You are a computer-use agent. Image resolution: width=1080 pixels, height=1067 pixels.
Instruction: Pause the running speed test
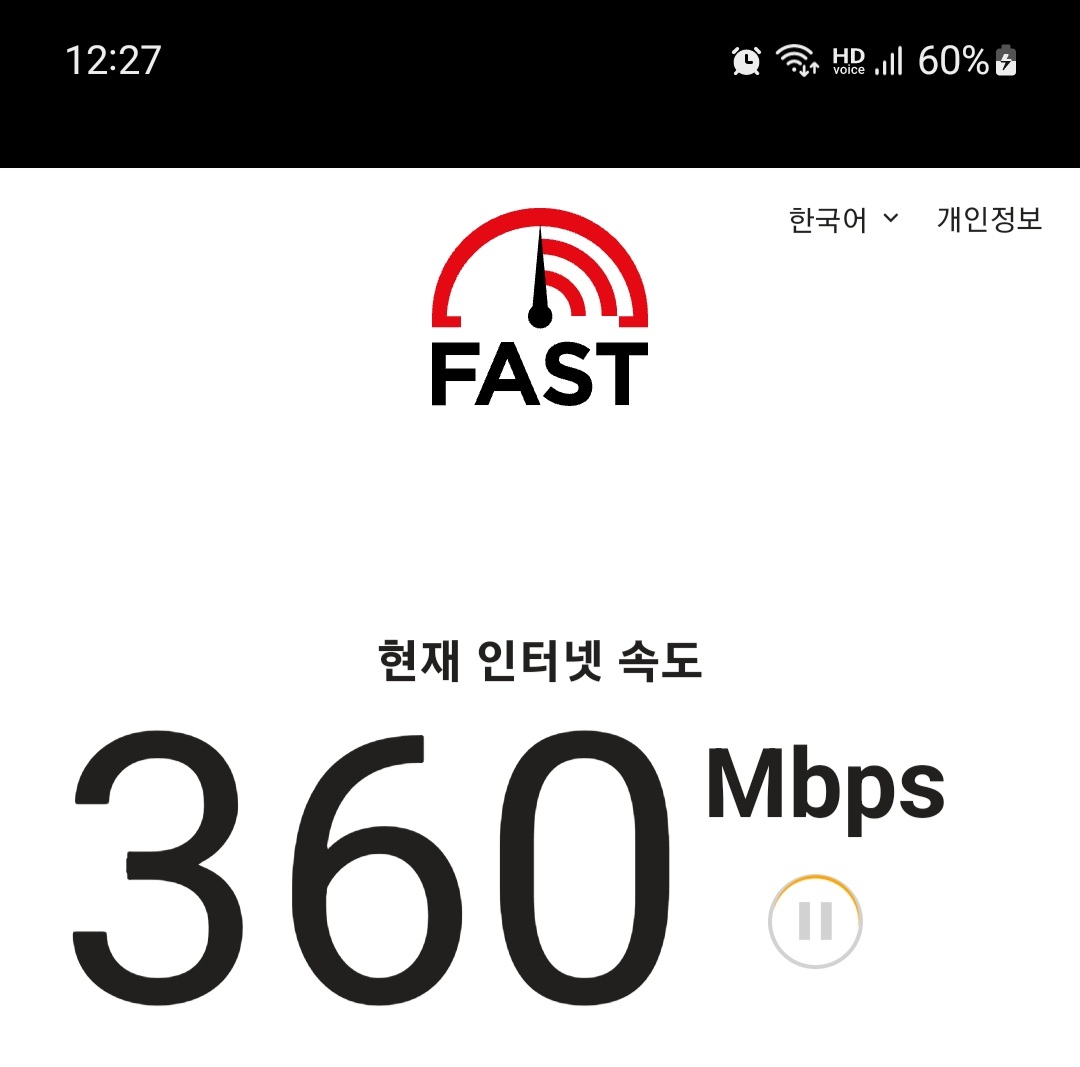tap(815, 921)
